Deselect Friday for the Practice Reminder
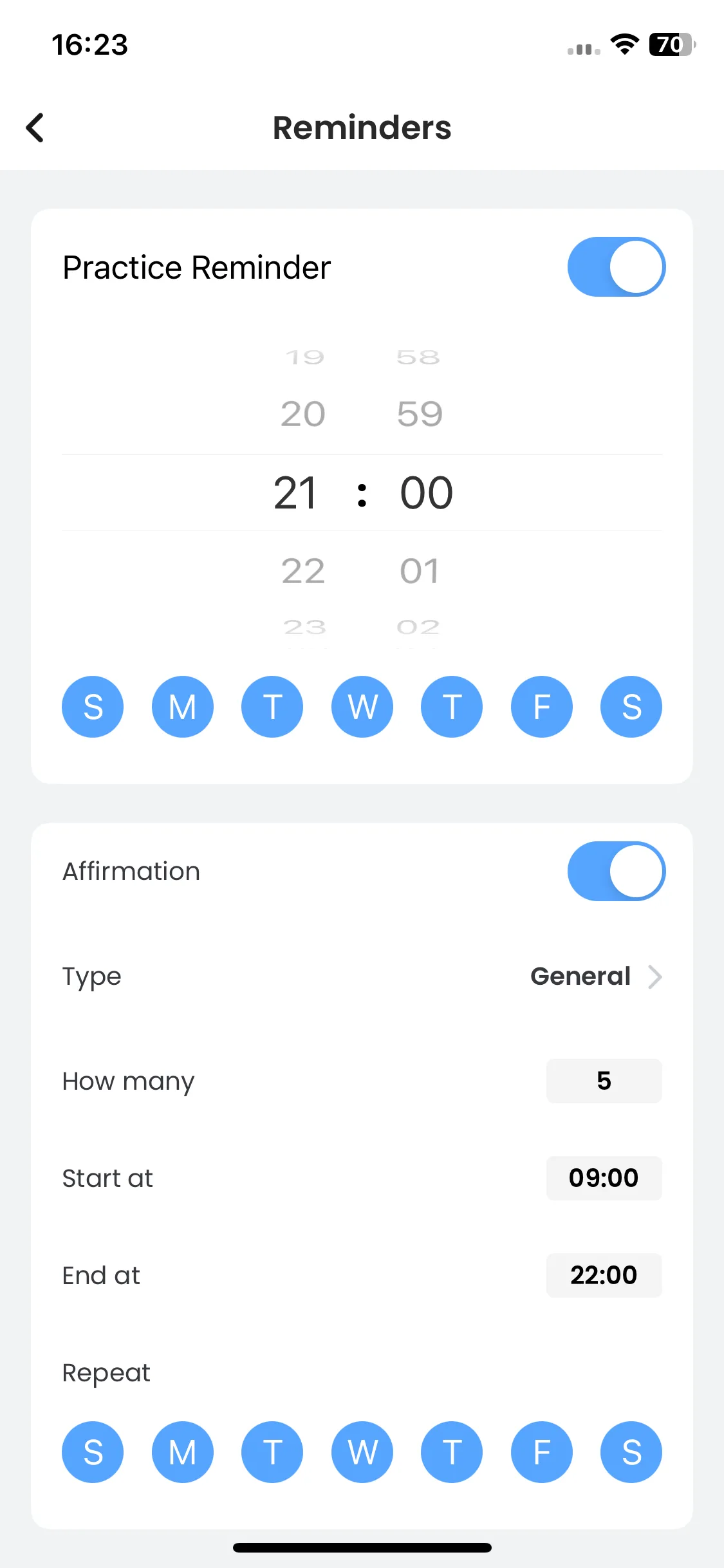Screen dimensions: 724x1568 pyautogui.click(x=542, y=707)
